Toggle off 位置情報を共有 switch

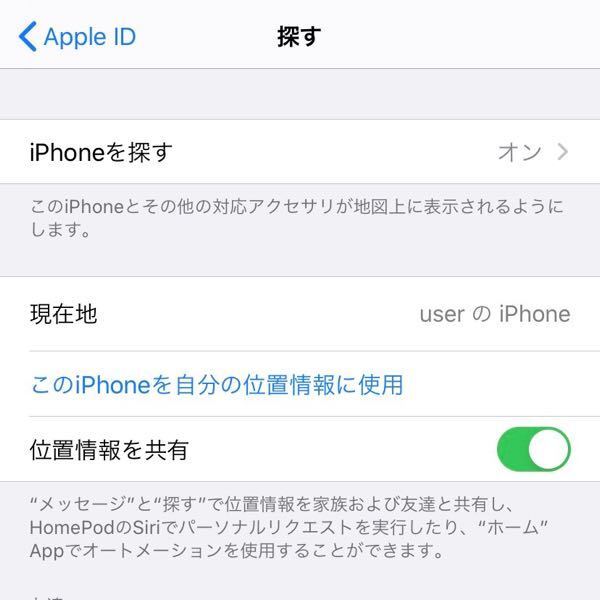[x=533, y=450]
